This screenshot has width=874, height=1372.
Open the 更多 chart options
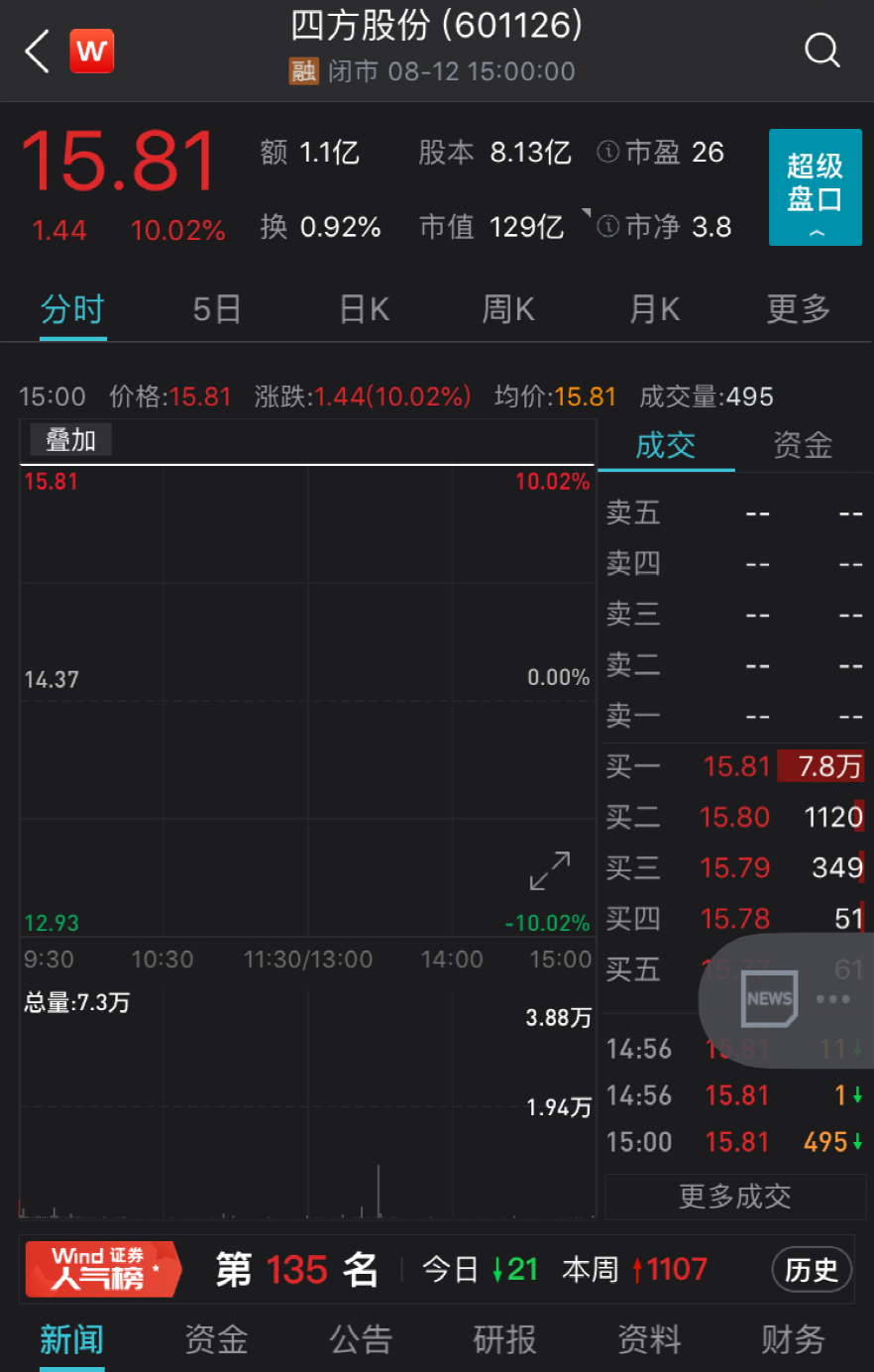coord(799,308)
